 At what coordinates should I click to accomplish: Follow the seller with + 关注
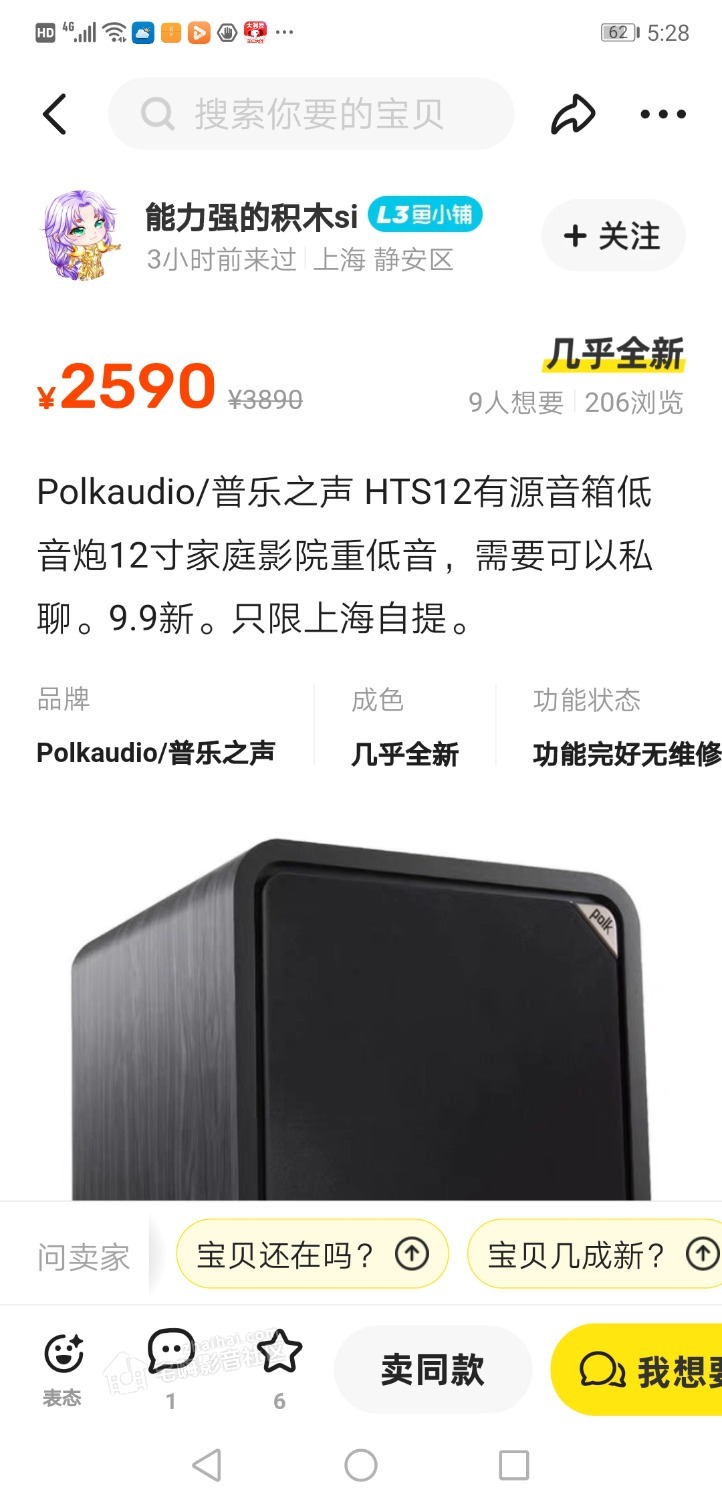613,236
